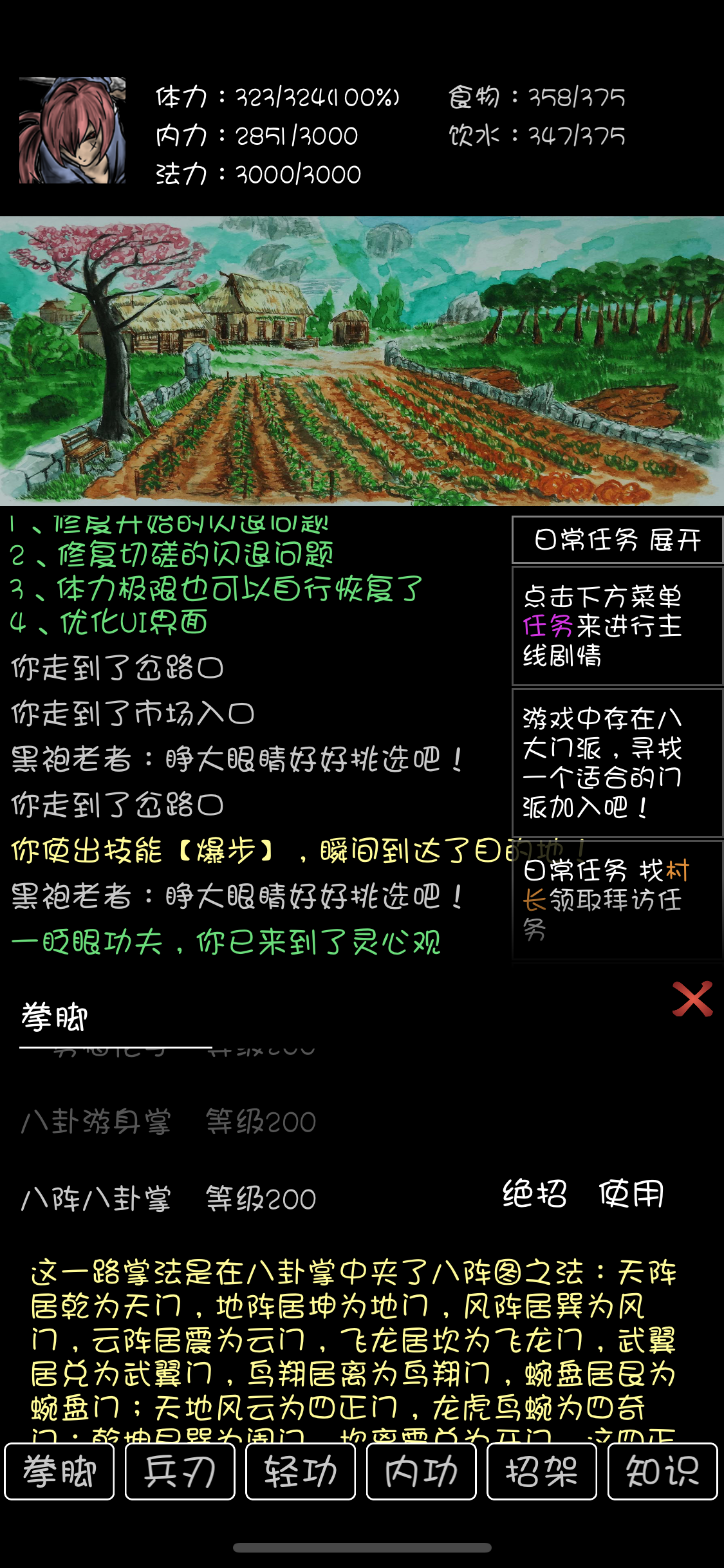The height and width of the screenshot is (1568, 724).
Task: Open the 轻功 lightness skill category
Action: (x=301, y=1470)
